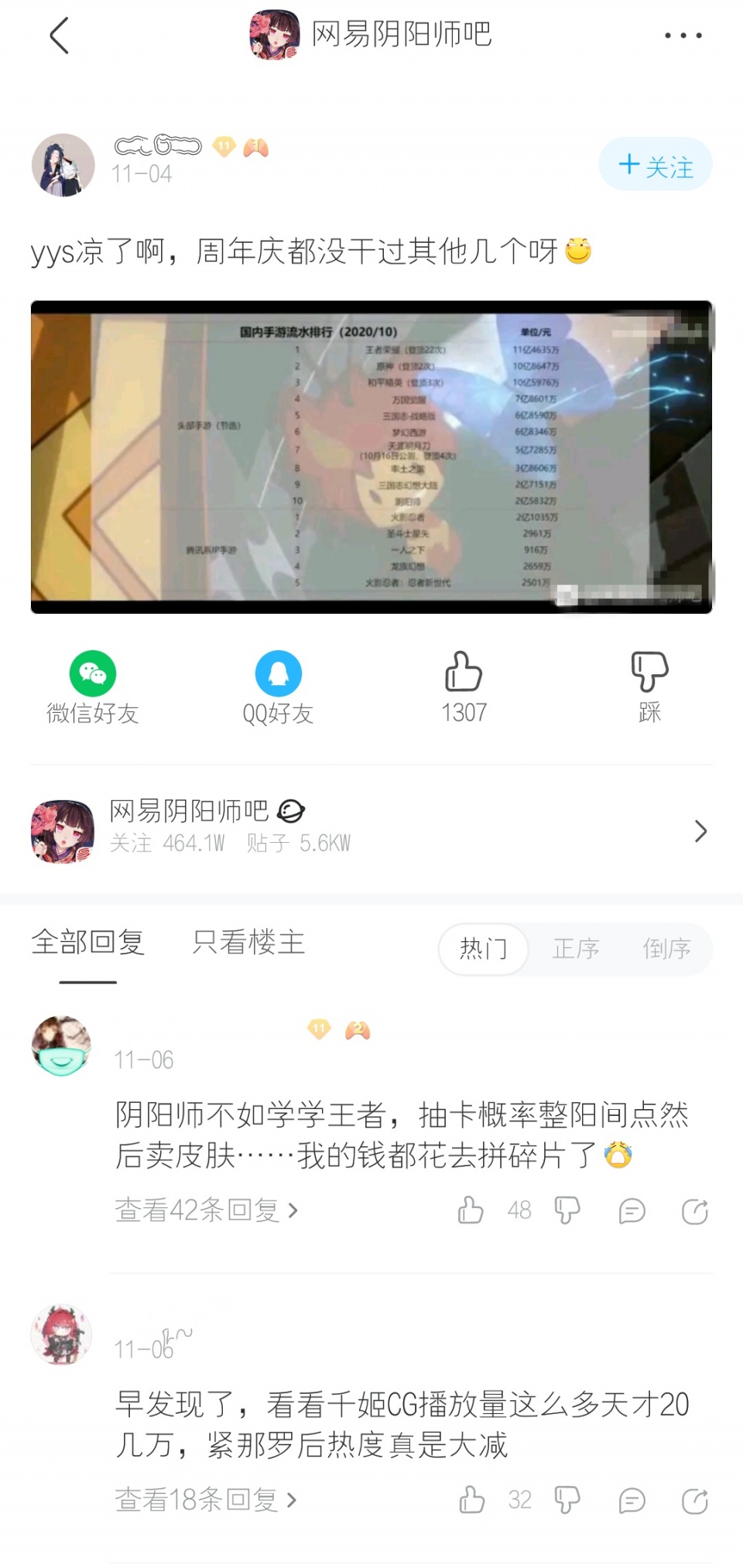This screenshot has height=1568, width=743.
Task: Share the post to 微信好友
Action: tap(93, 687)
